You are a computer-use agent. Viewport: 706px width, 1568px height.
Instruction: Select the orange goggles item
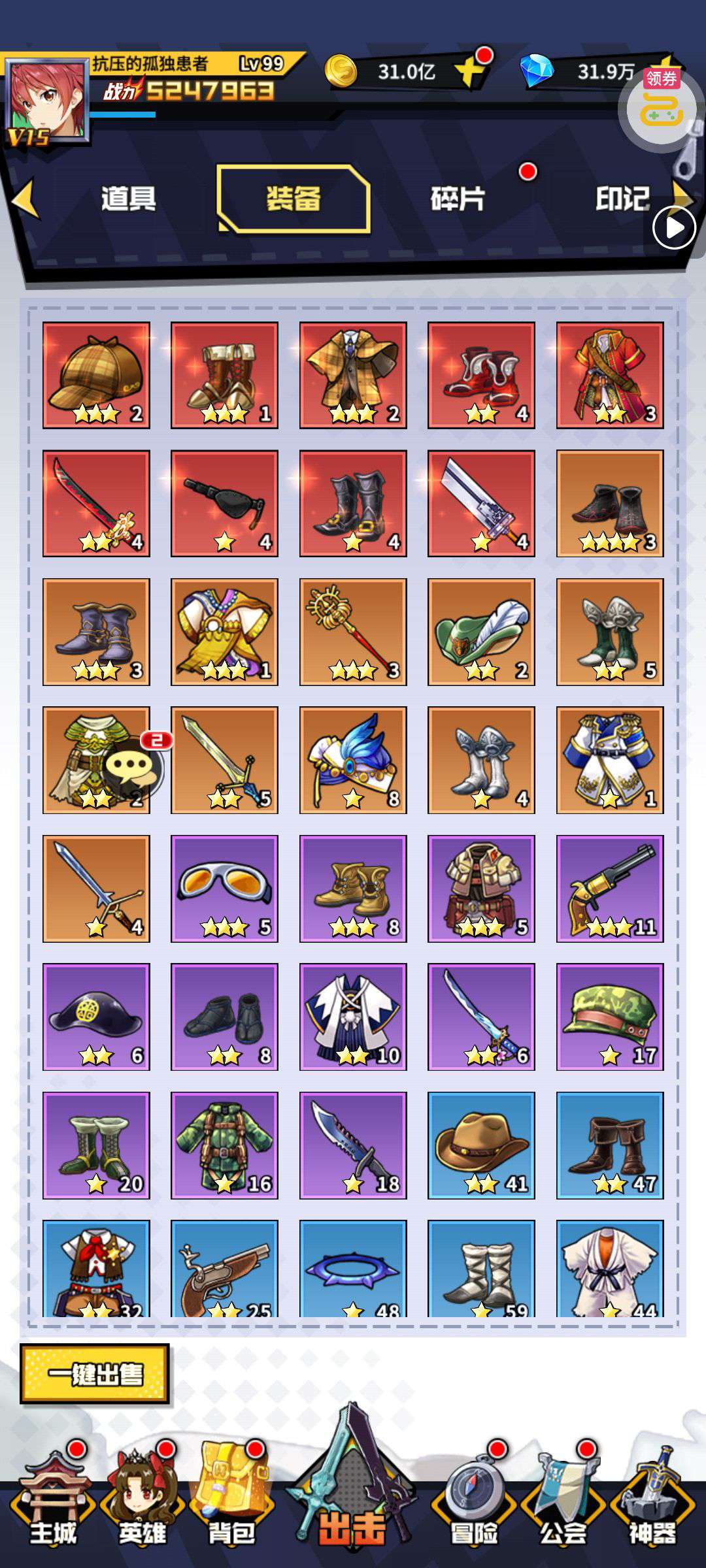pyautogui.click(x=224, y=889)
